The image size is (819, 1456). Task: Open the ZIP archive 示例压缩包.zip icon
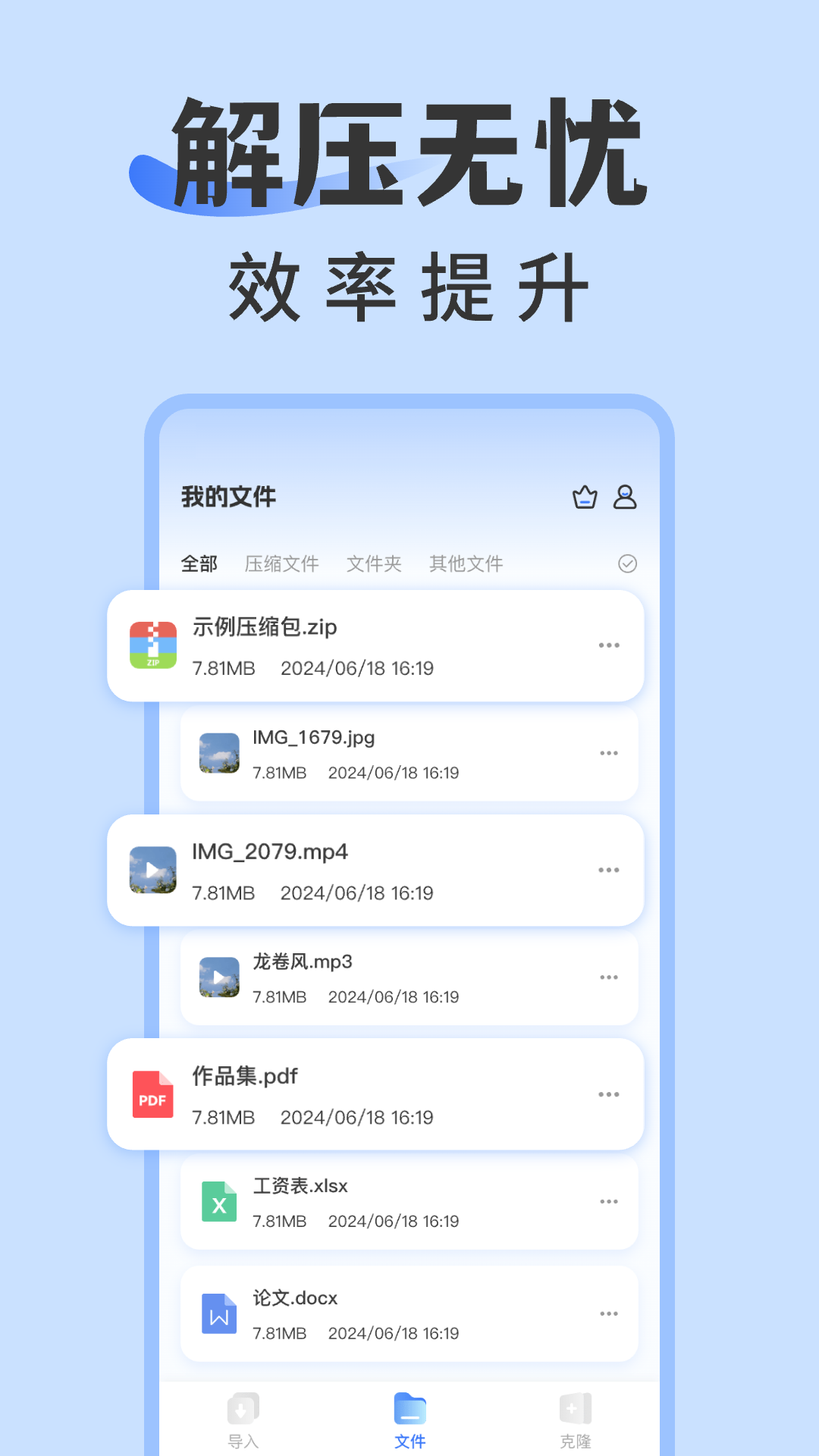point(152,645)
